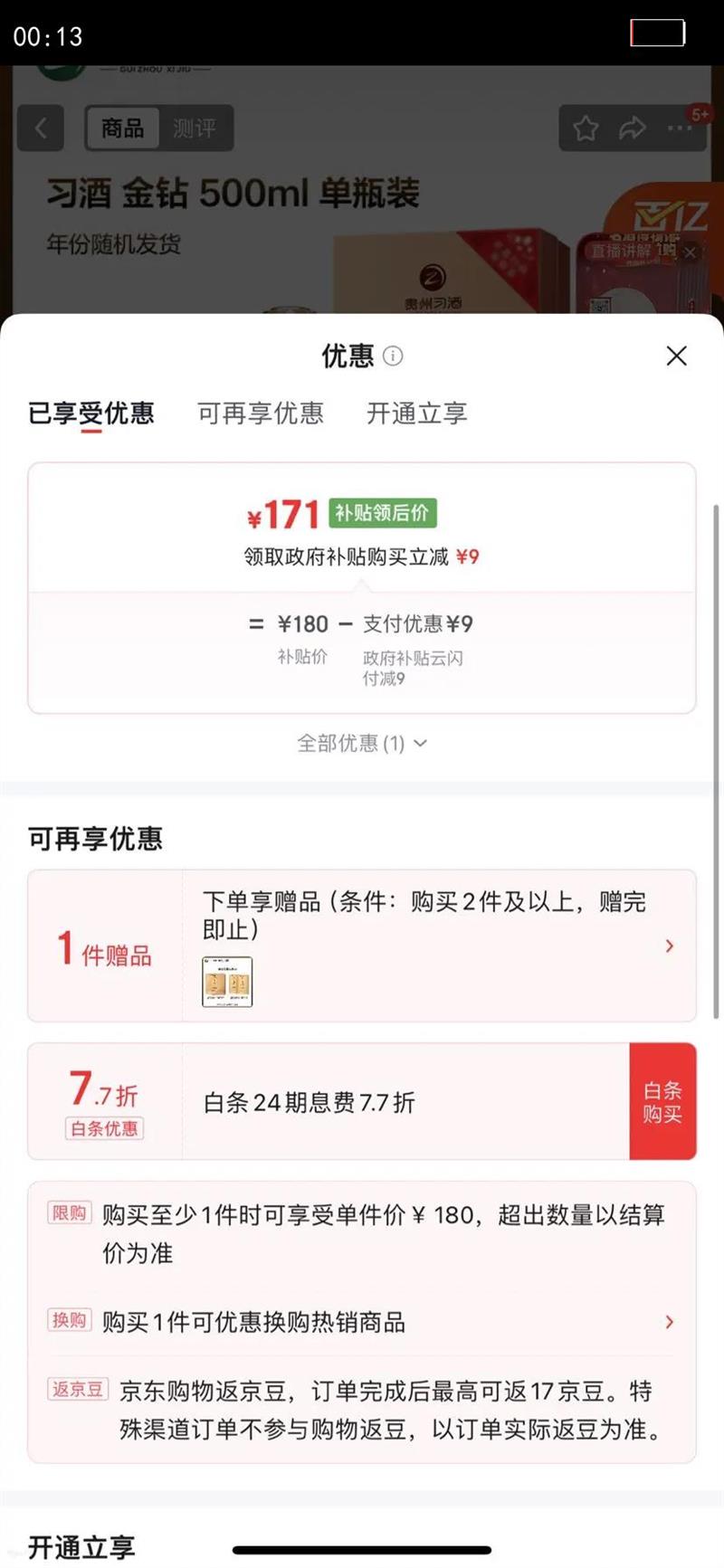Close the 直播讲解 live broadcast widget
Viewport: 724px width, 1568px height.
point(692,251)
